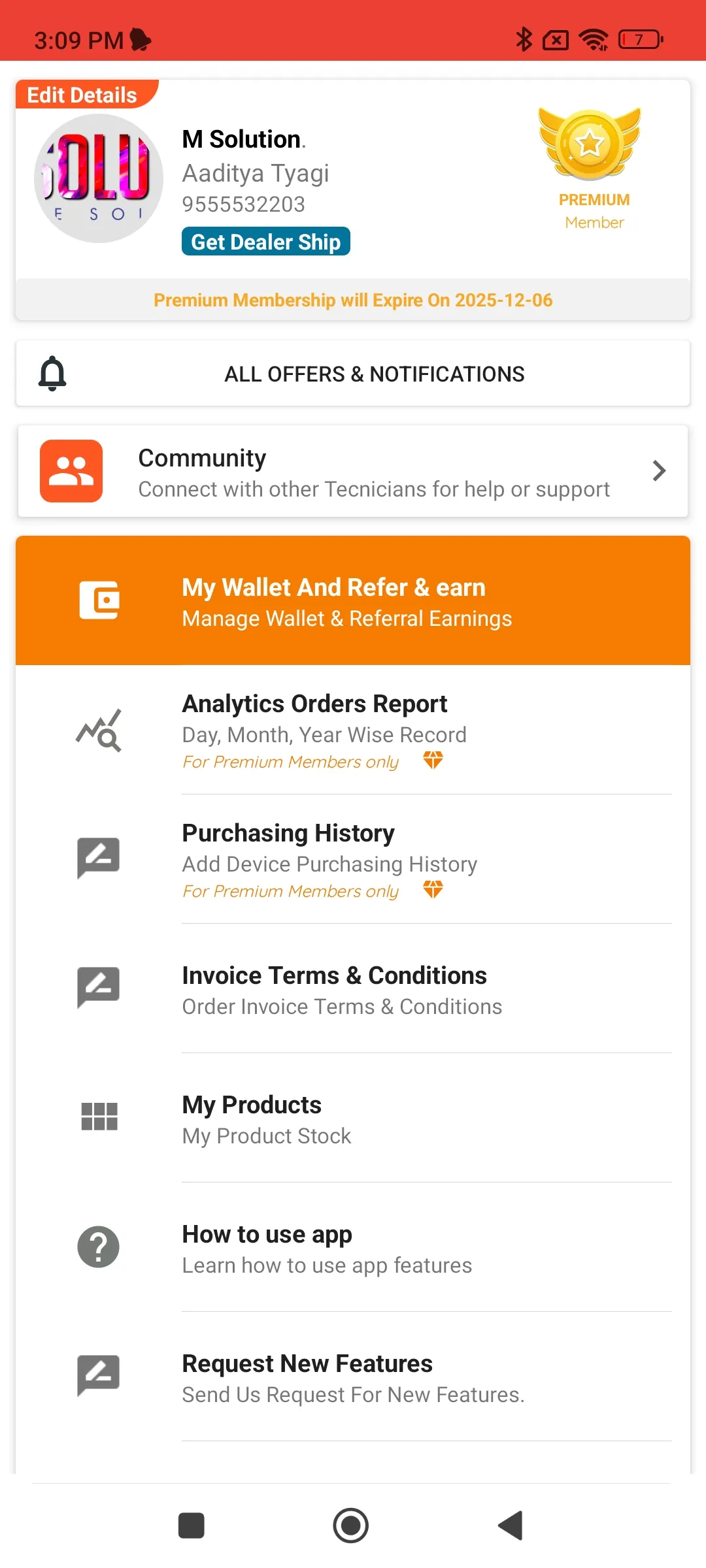Tap the M Solution profile picture

click(98, 178)
